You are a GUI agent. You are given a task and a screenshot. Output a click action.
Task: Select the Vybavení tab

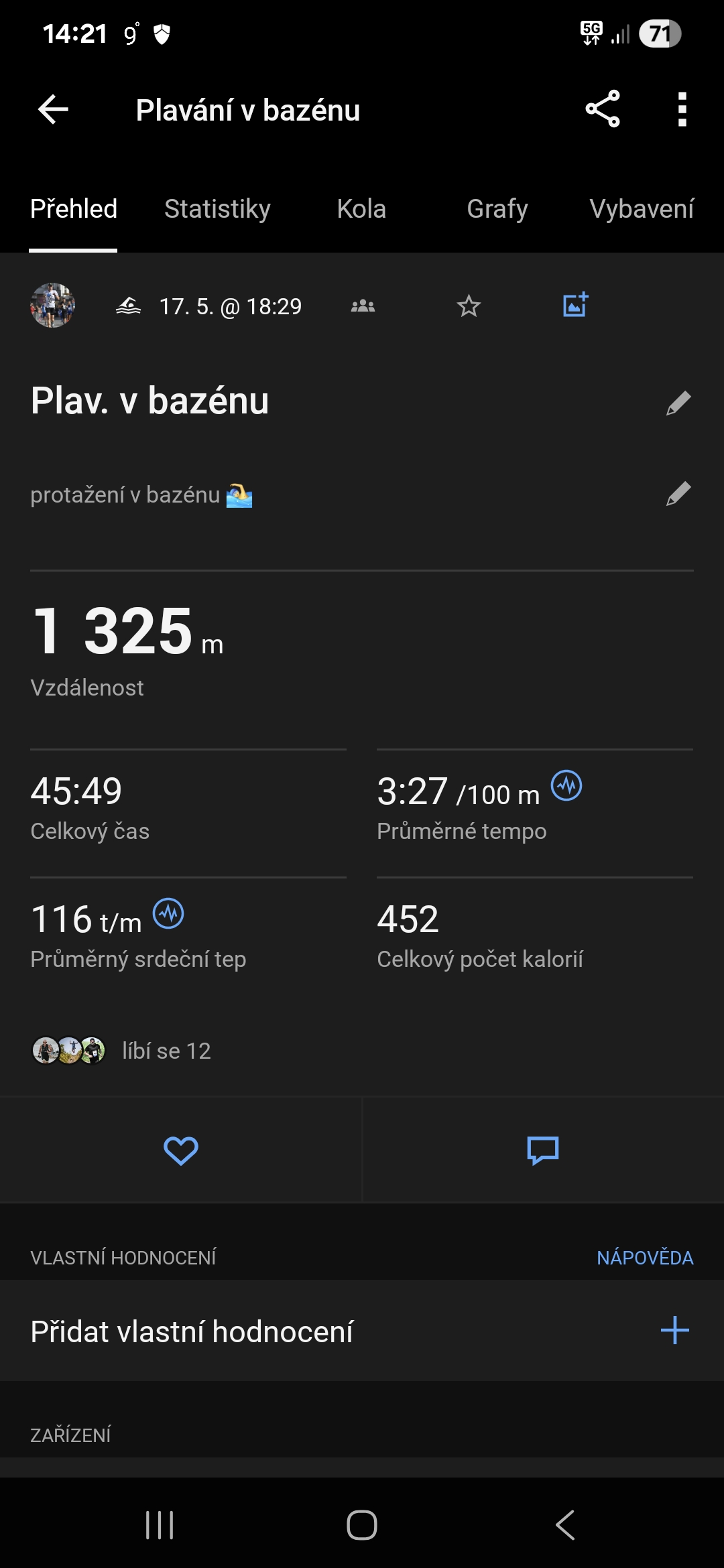click(642, 209)
